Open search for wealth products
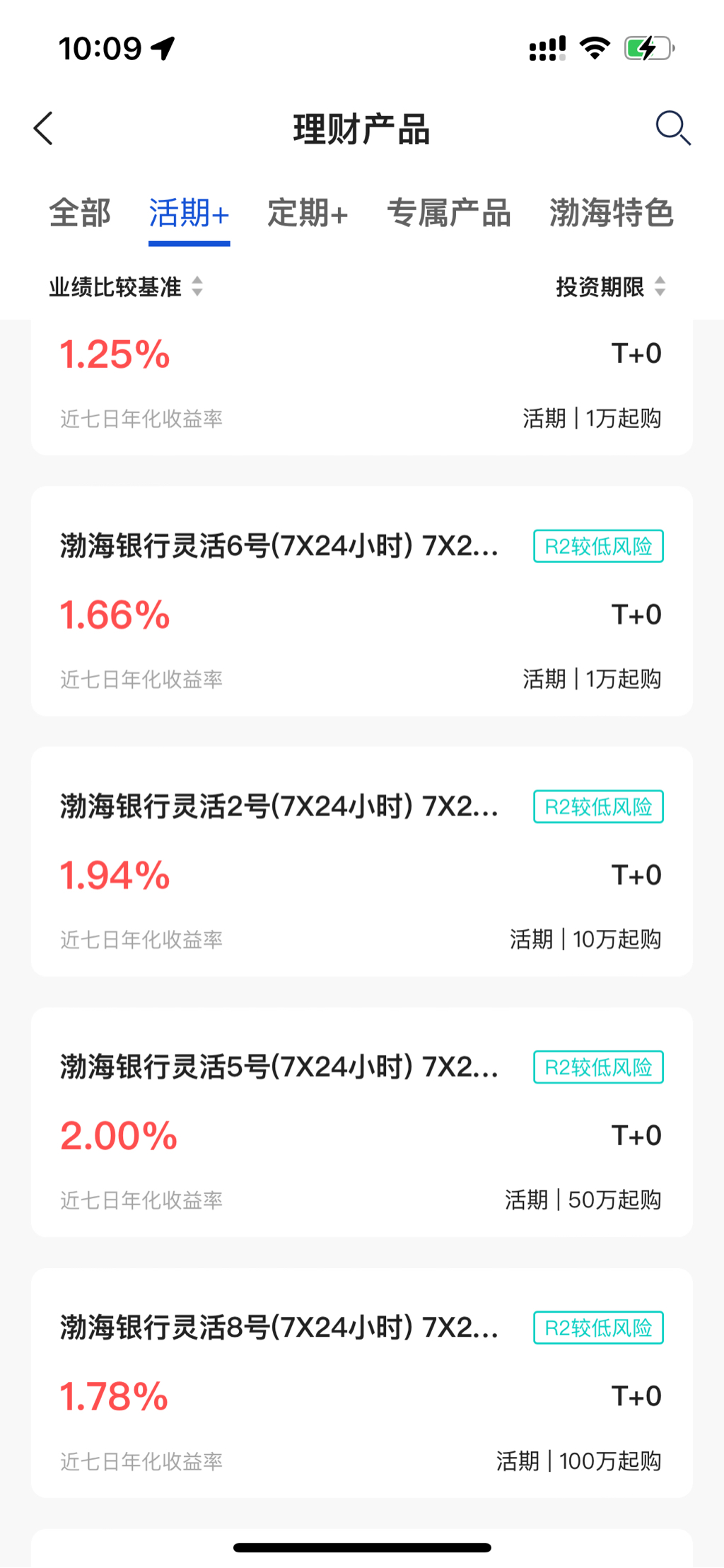Screen dimensions: 724x1568 (x=672, y=129)
